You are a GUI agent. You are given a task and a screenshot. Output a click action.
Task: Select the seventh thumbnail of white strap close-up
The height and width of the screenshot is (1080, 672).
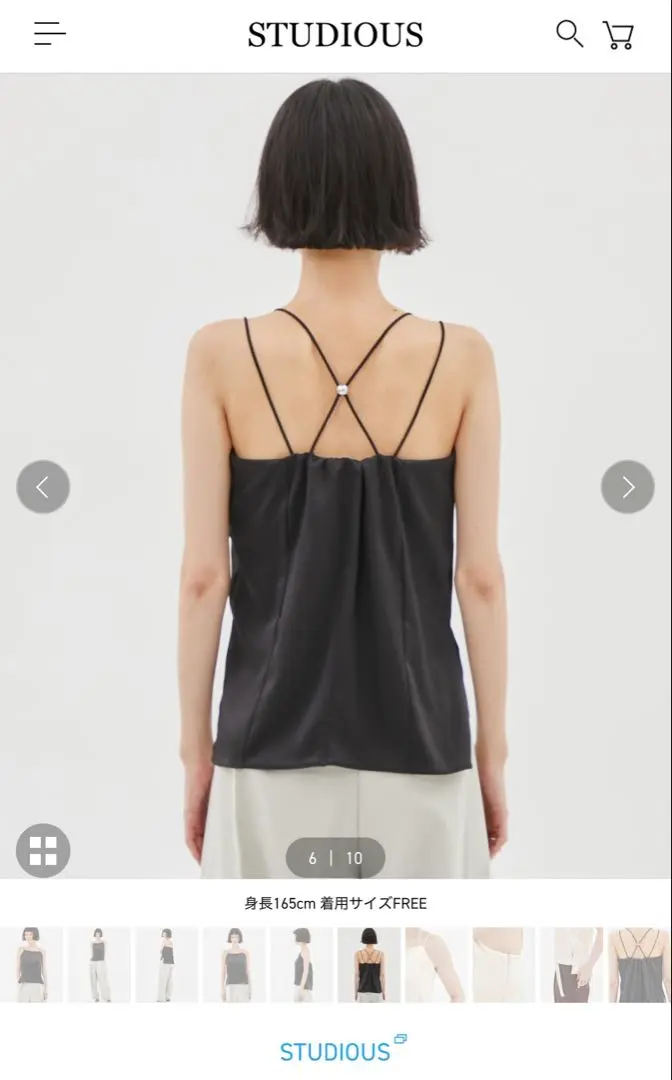click(x=436, y=964)
